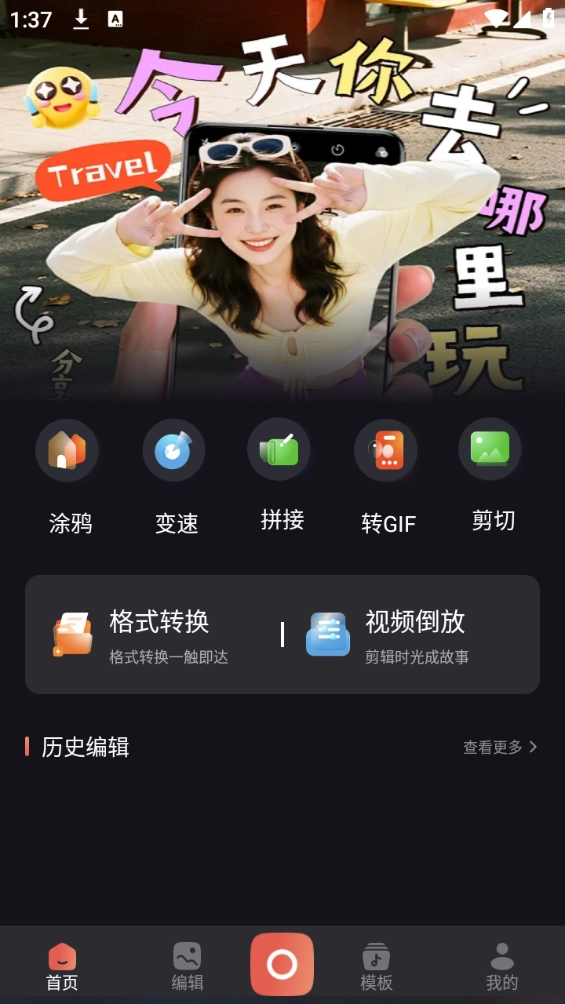The image size is (565, 1004).
Task: Open the 涂鸦 doodle tool
Action: click(x=69, y=476)
